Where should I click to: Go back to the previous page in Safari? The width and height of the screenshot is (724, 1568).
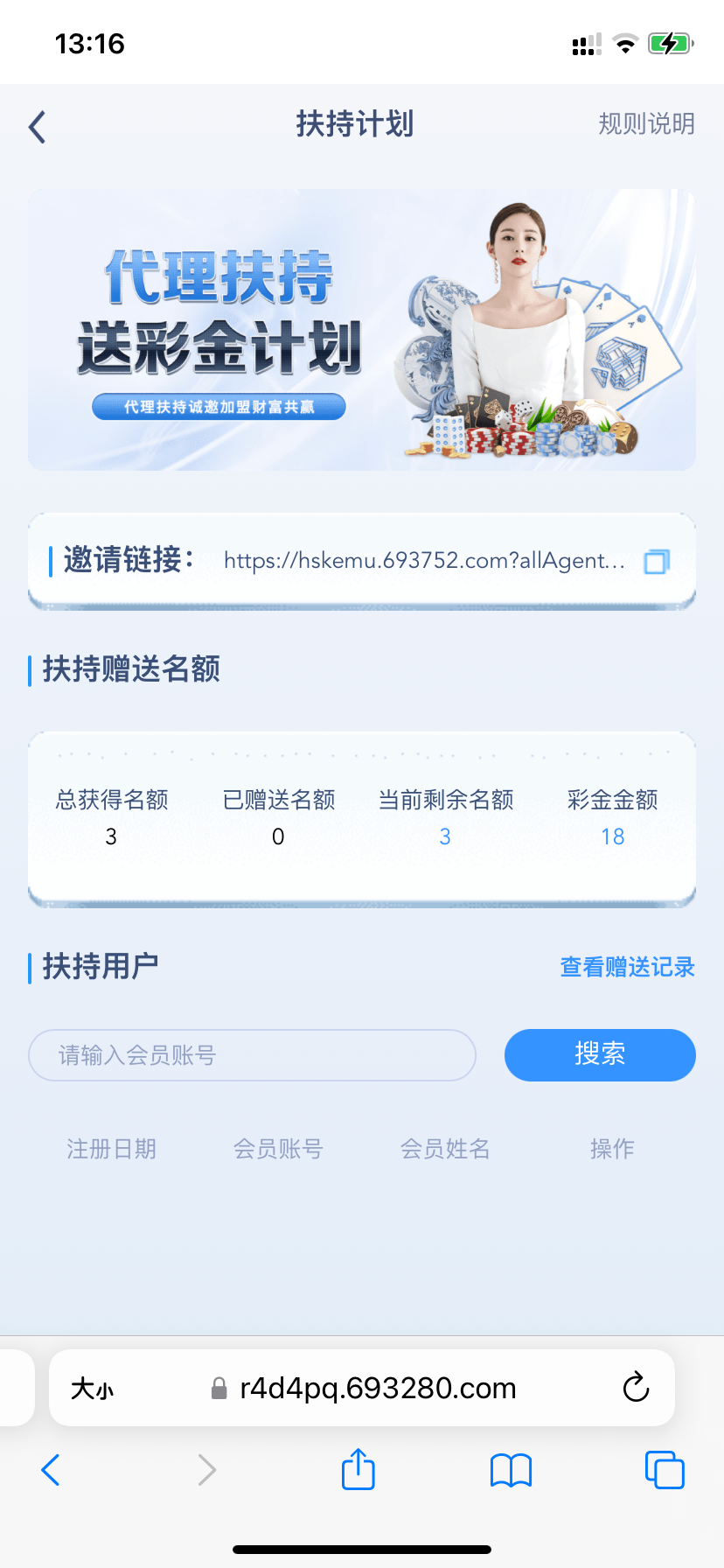[51, 1470]
